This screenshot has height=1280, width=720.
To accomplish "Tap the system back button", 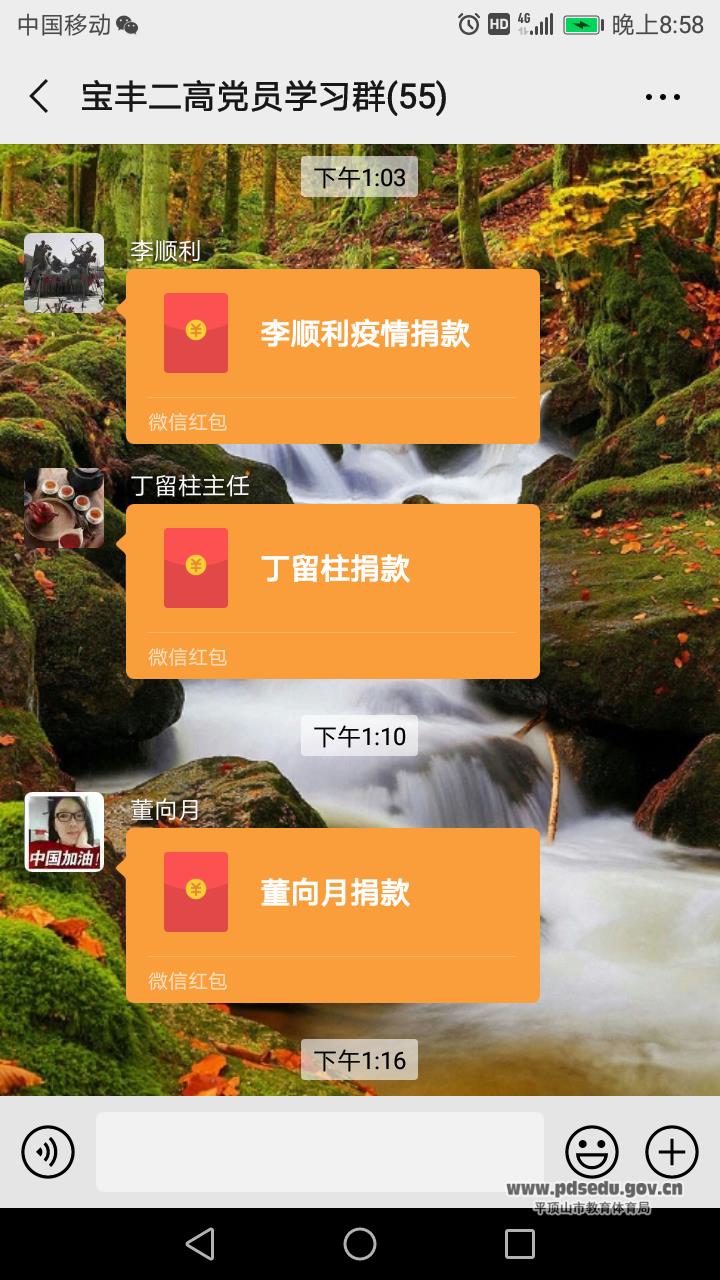I will (200, 1244).
